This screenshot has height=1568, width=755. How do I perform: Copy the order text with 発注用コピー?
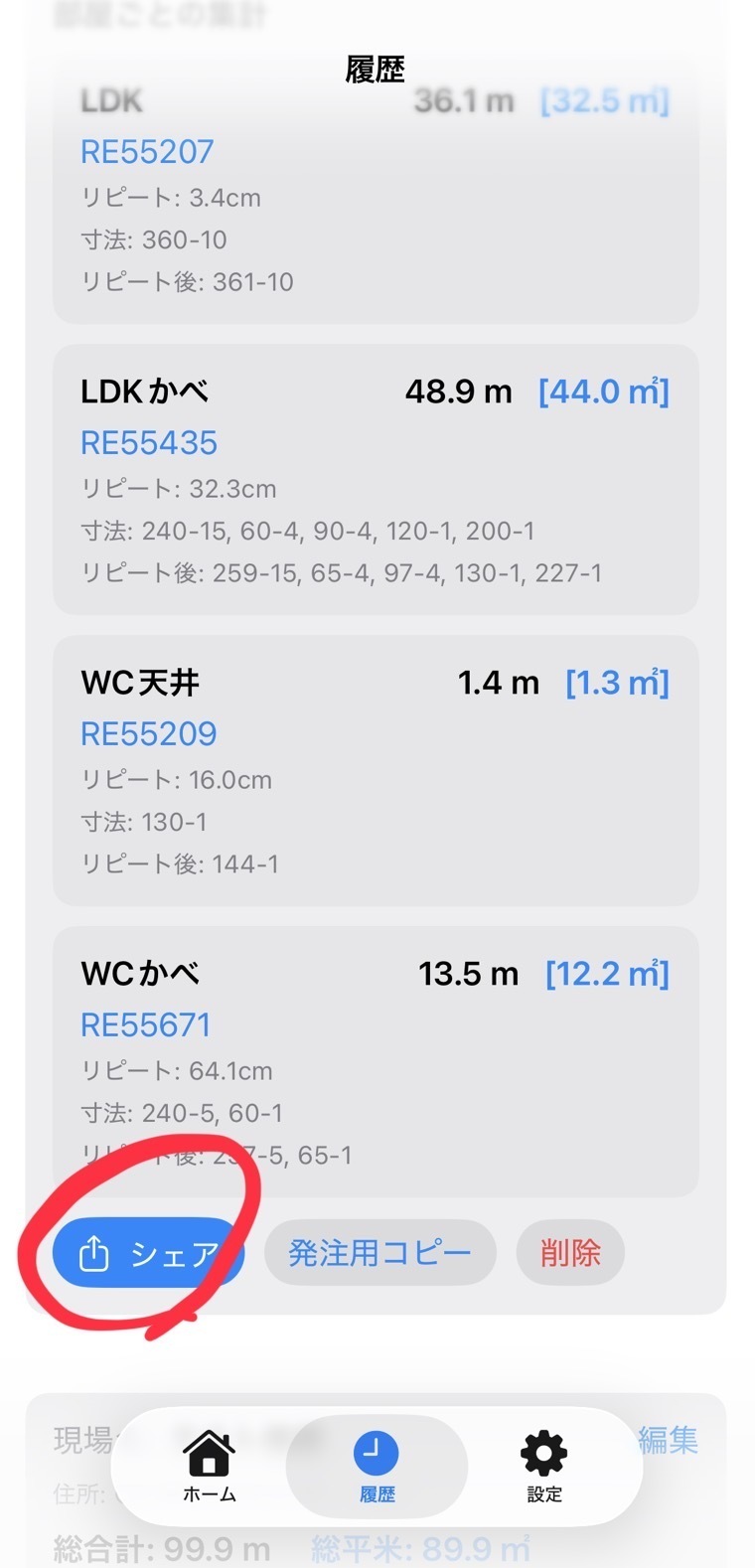(380, 1253)
